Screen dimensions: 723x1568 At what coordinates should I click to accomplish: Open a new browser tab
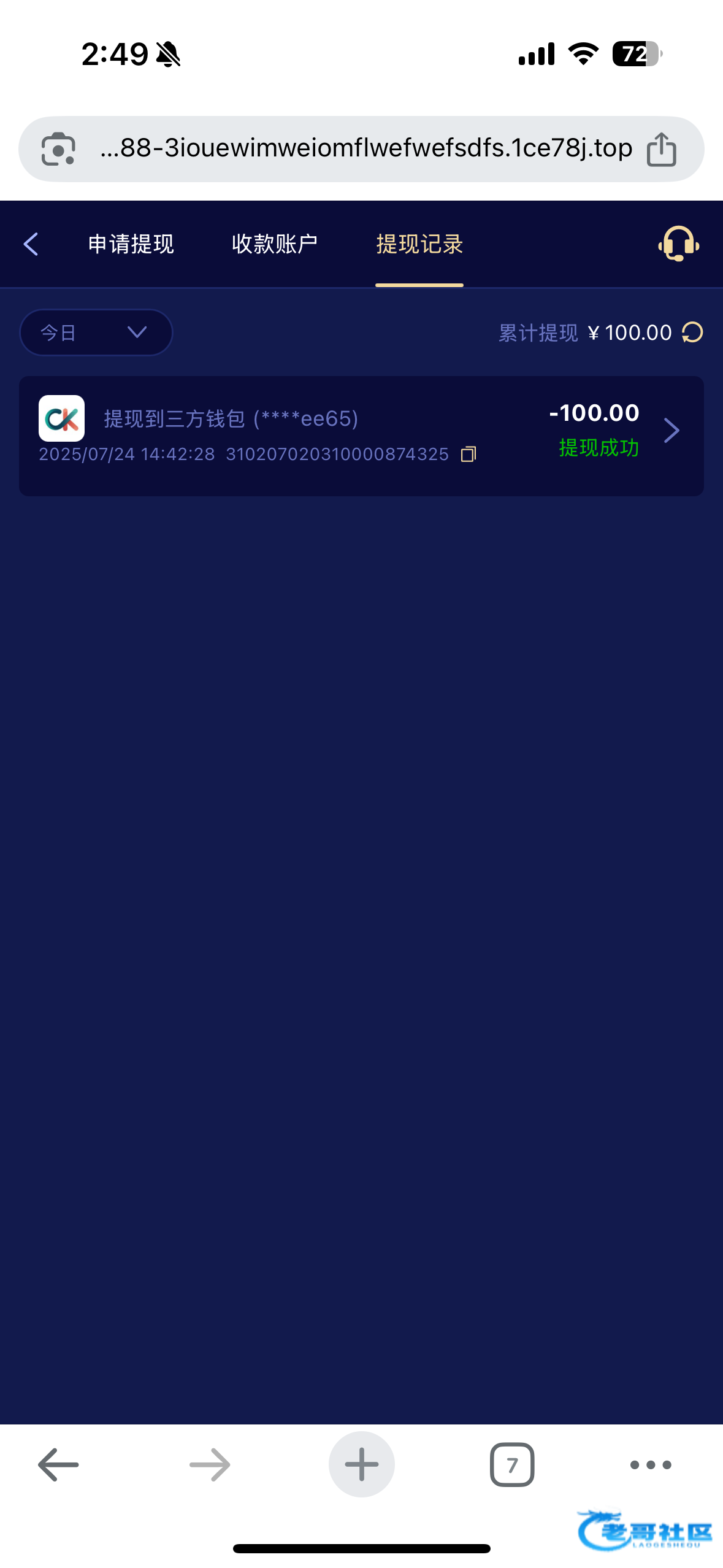(361, 1465)
